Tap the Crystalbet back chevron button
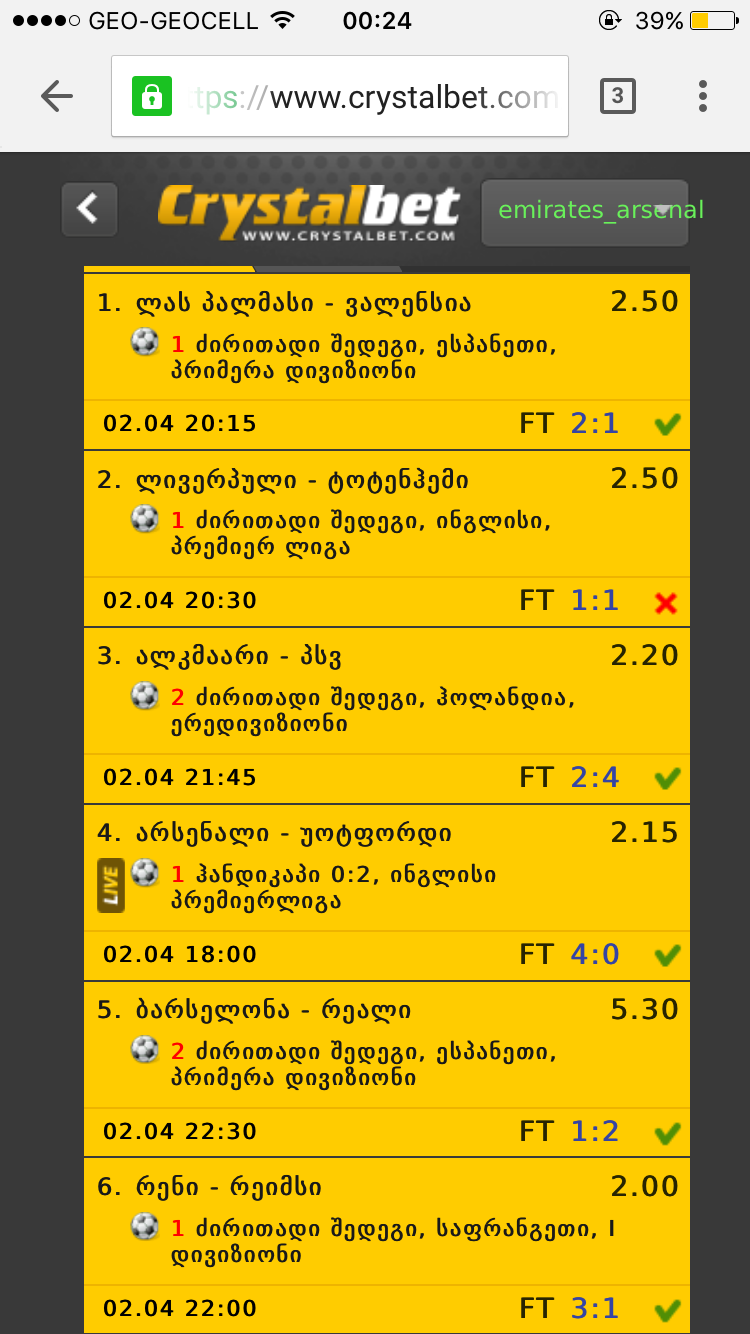 coord(89,210)
